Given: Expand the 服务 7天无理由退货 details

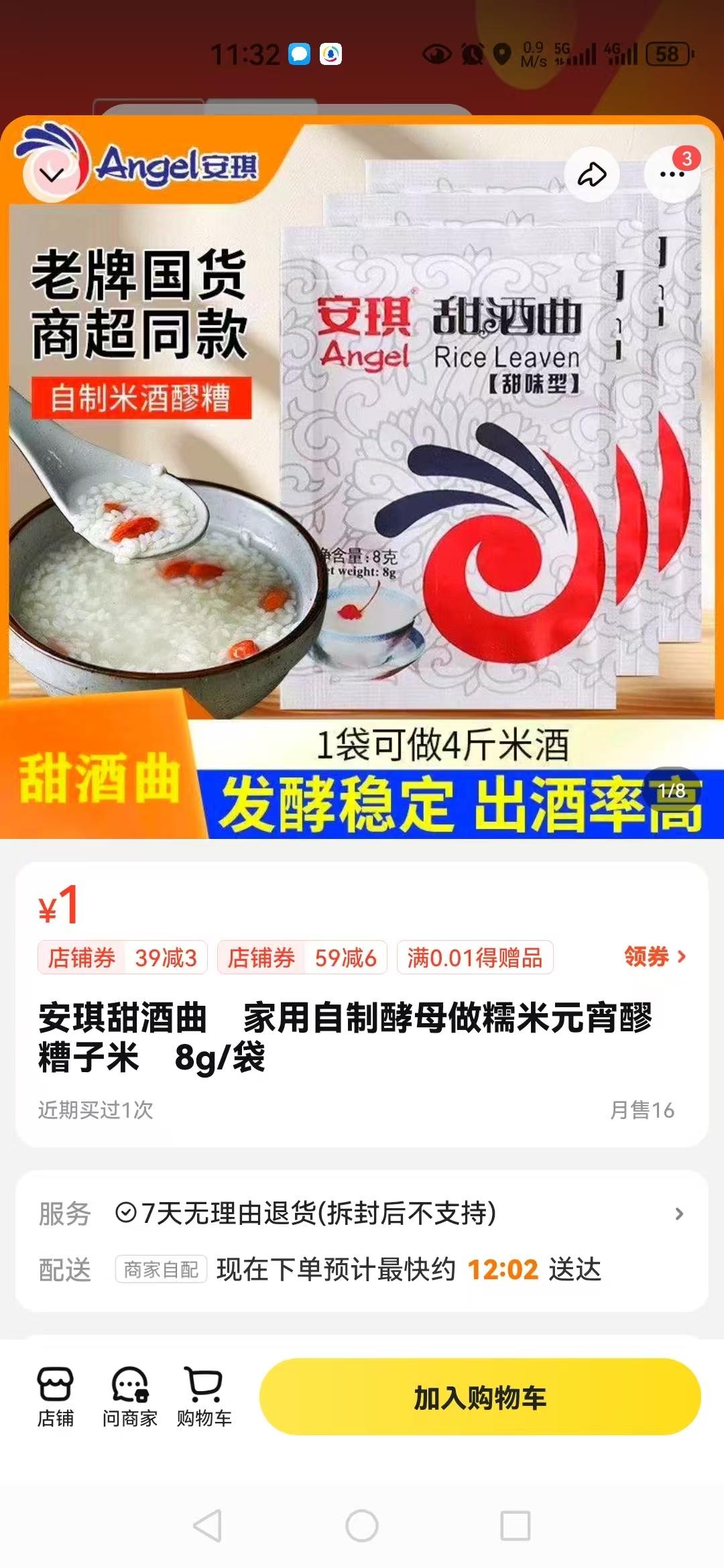Looking at the screenshot, I should point(362,1214).
